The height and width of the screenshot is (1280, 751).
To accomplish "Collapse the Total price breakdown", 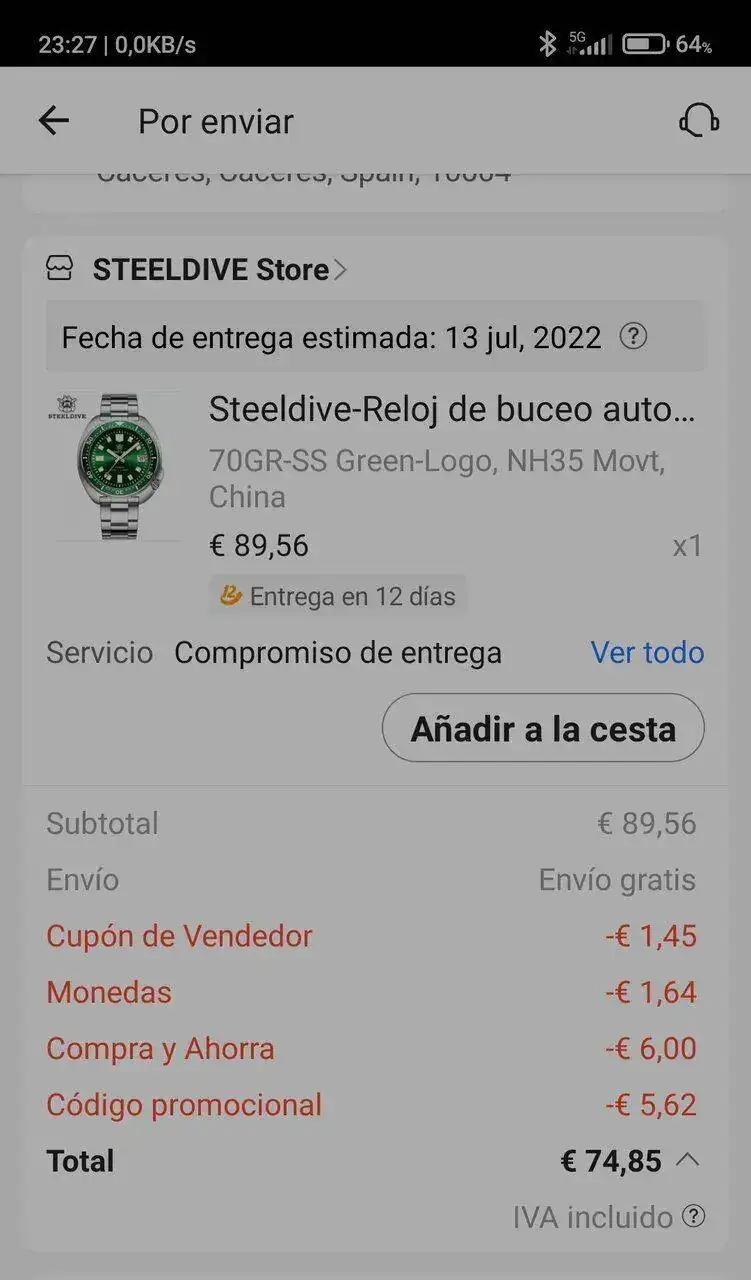I will tap(687, 1160).
